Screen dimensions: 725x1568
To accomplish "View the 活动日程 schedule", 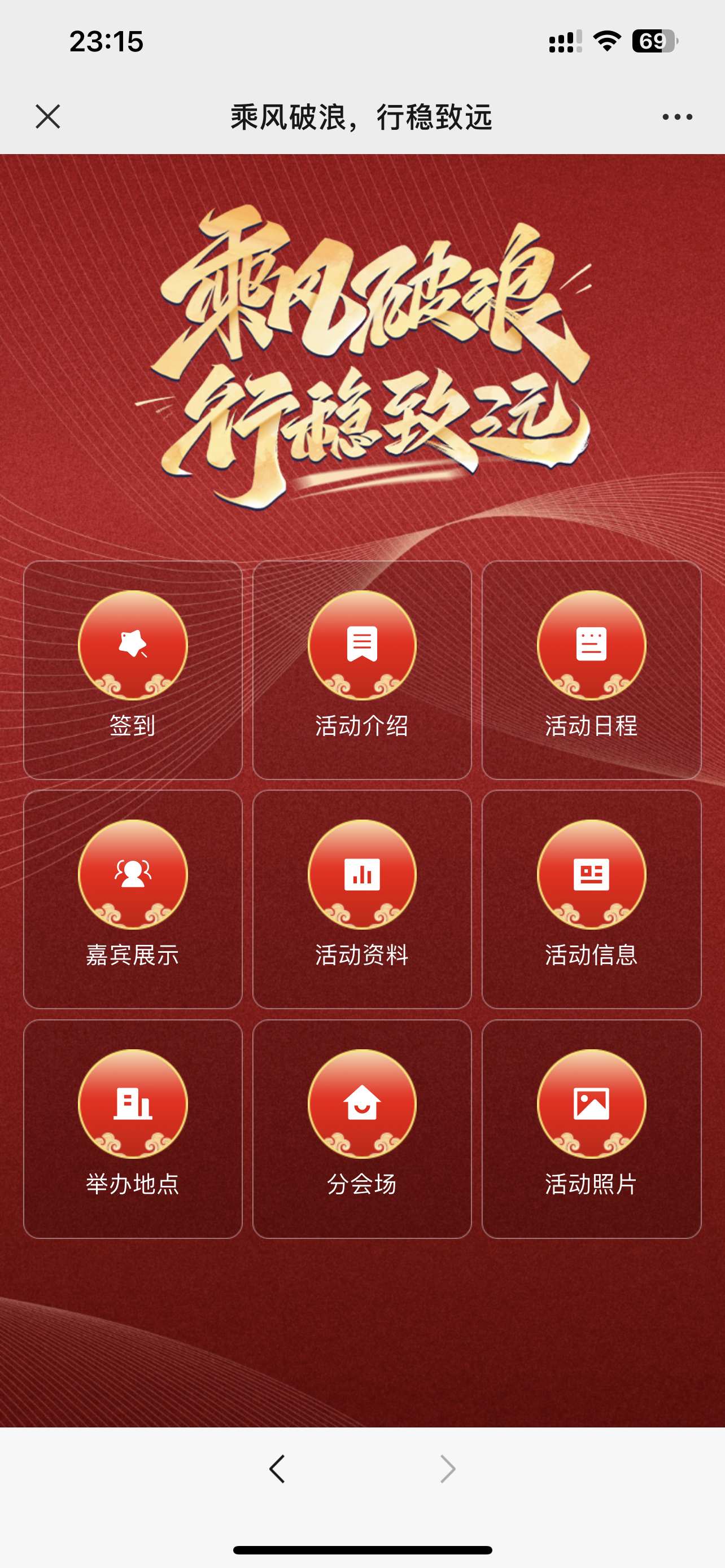I will click(592, 669).
